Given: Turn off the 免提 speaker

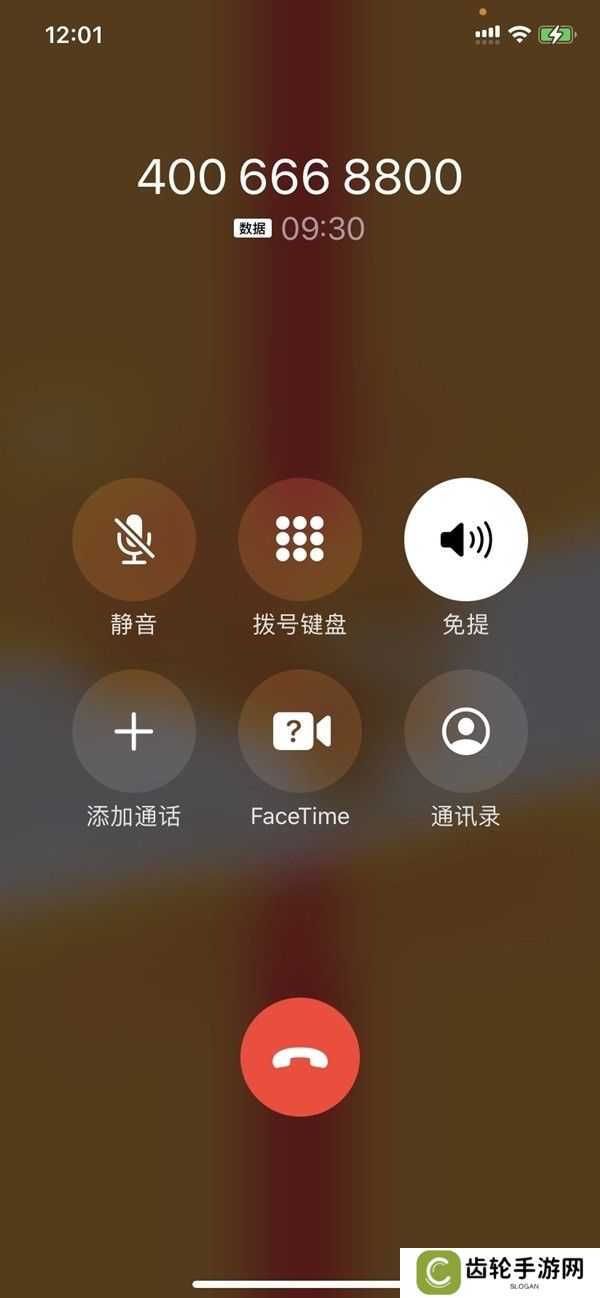Looking at the screenshot, I should point(466,540).
